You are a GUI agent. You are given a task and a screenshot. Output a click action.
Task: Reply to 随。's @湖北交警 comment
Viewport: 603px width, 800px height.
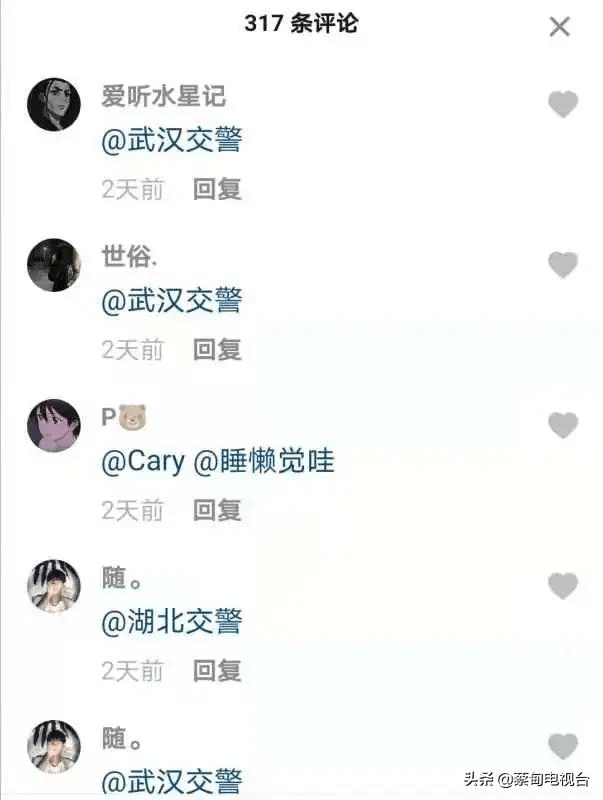[x=217, y=670]
